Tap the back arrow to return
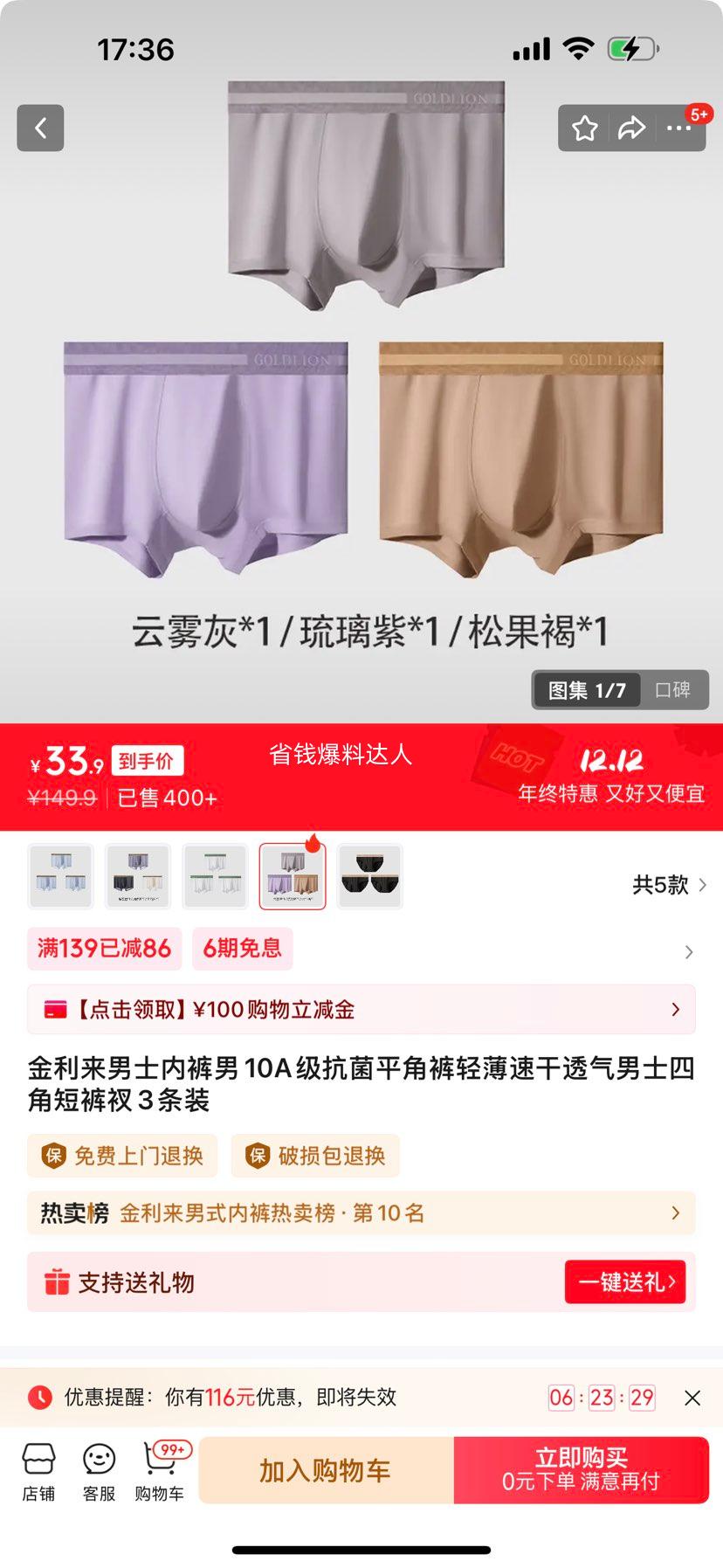Viewport: 723px width, 1568px height. [x=40, y=127]
